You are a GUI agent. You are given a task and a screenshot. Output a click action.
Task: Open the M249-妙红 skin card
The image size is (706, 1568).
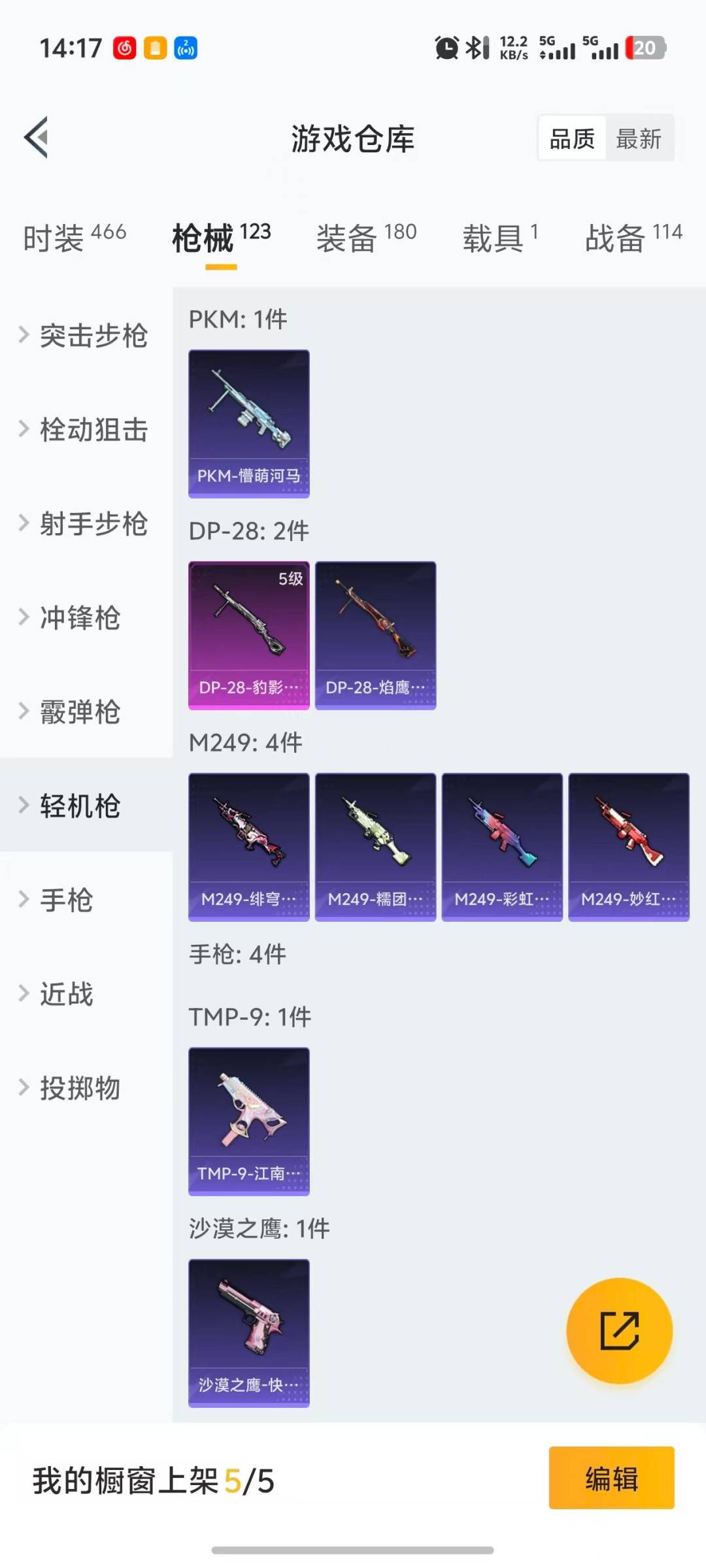coord(628,846)
